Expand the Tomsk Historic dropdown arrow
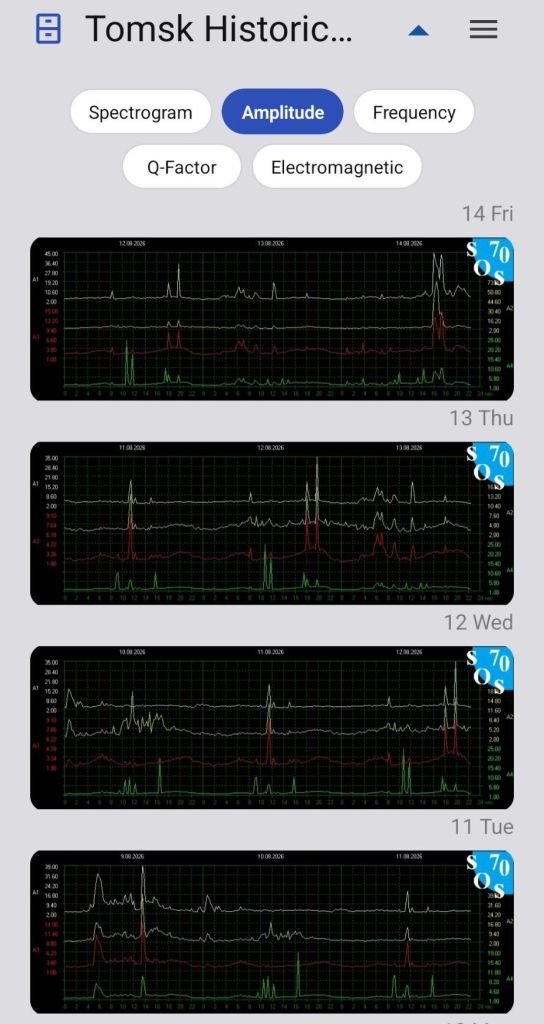The width and height of the screenshot is (544, 1024). [419, 30]
